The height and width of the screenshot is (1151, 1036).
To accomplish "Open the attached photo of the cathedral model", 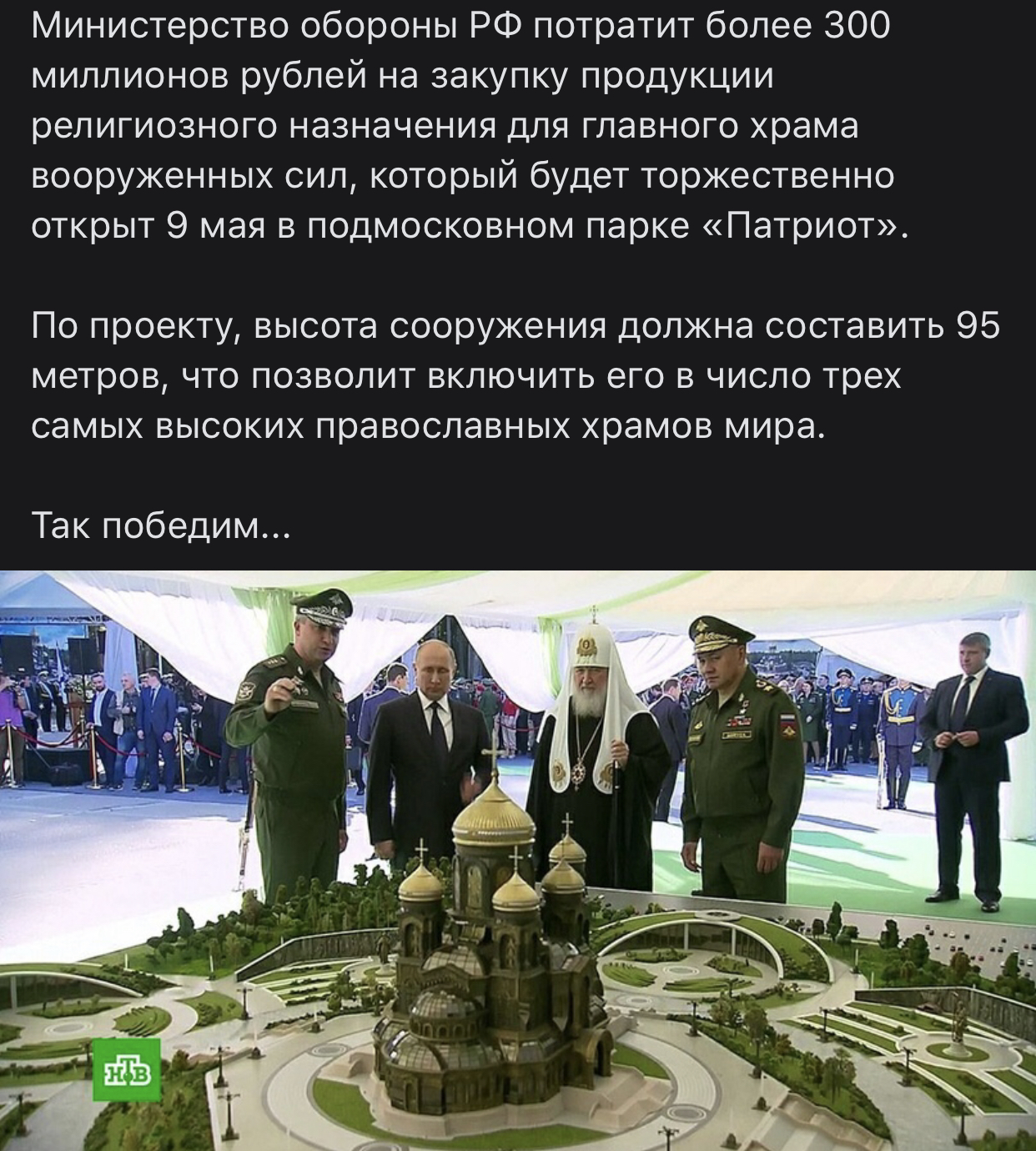I will 517,859.
